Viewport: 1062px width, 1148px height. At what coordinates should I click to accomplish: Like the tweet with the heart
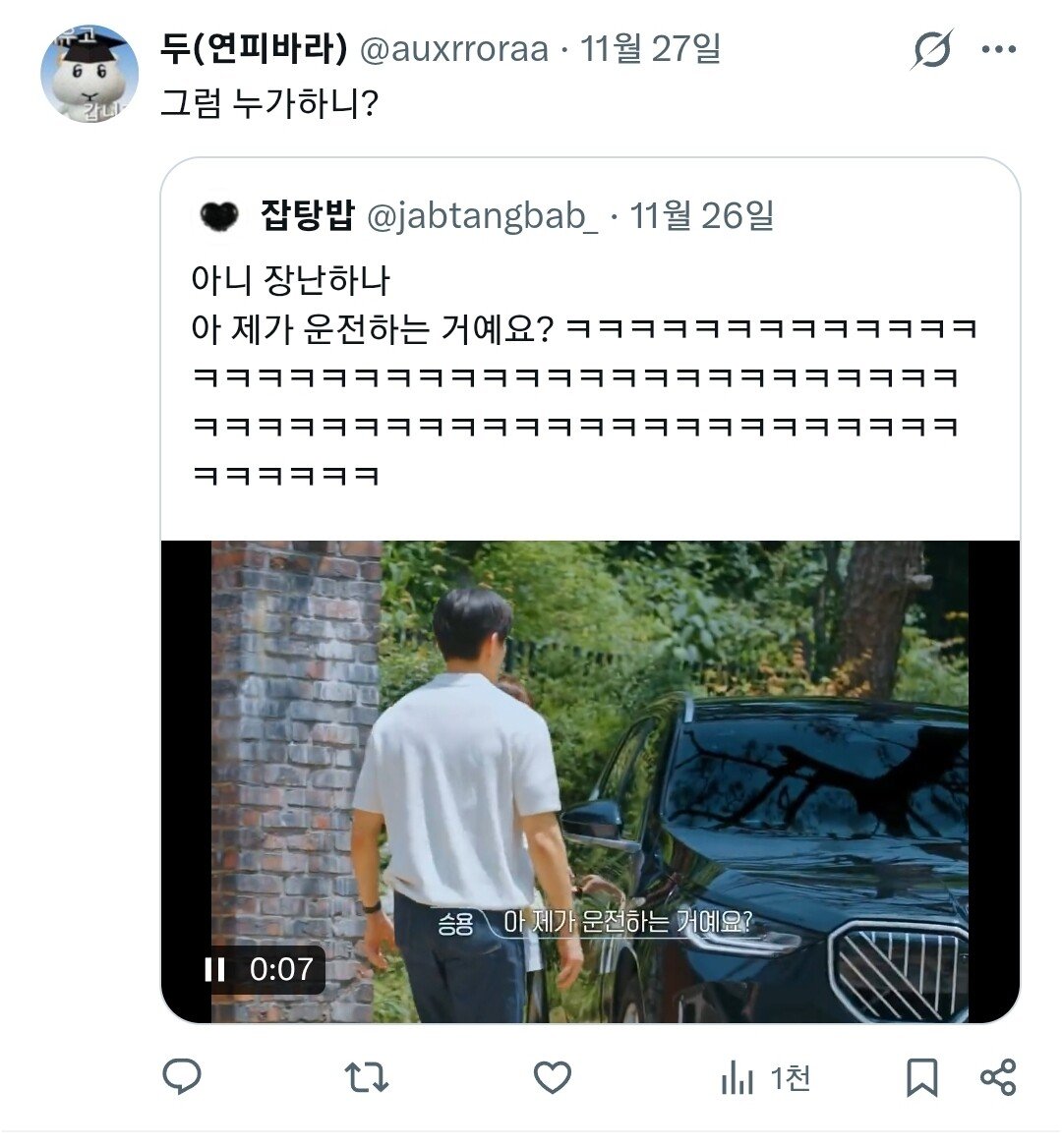tap(552, 1078)
